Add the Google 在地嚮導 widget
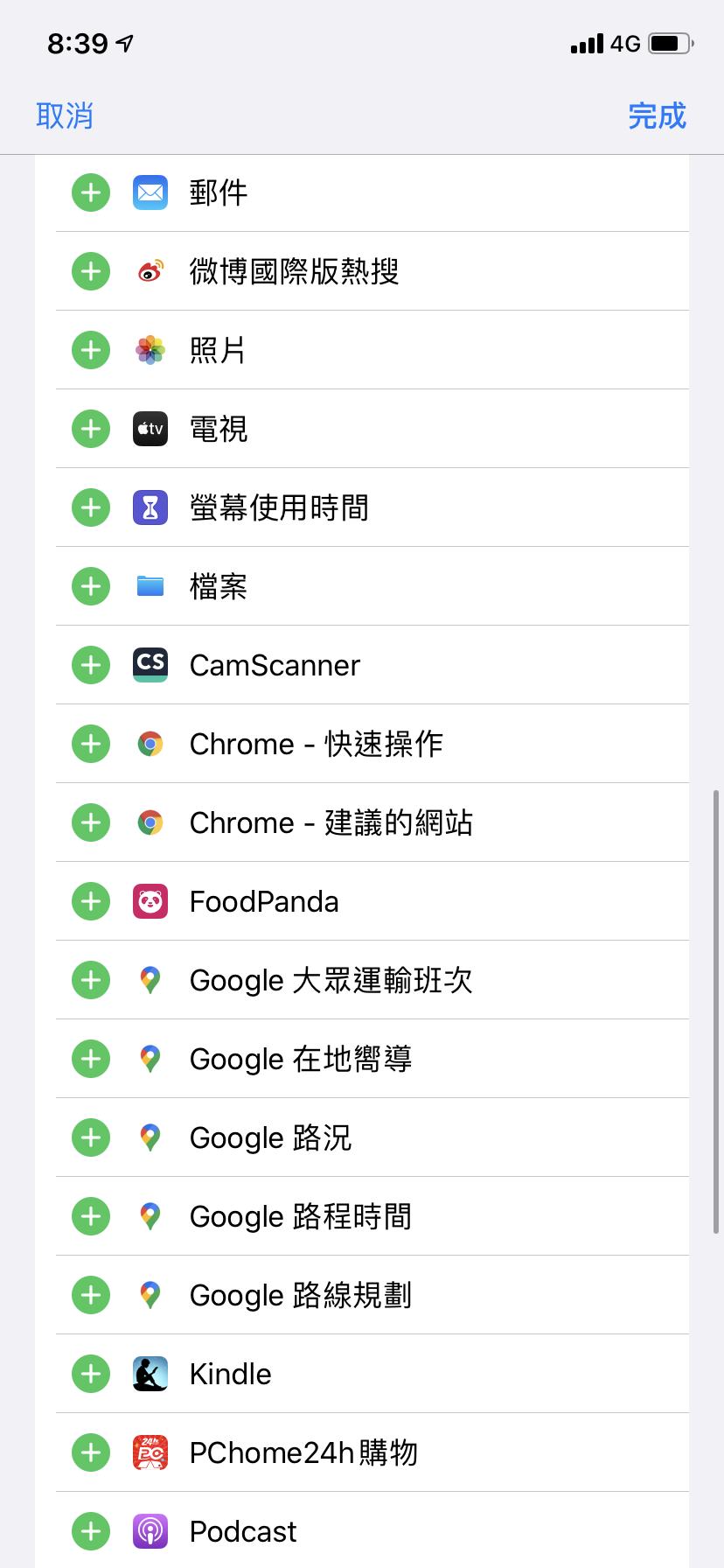Image resolution: width=724 pixels, height=1568 pixels. point(91,1059)
